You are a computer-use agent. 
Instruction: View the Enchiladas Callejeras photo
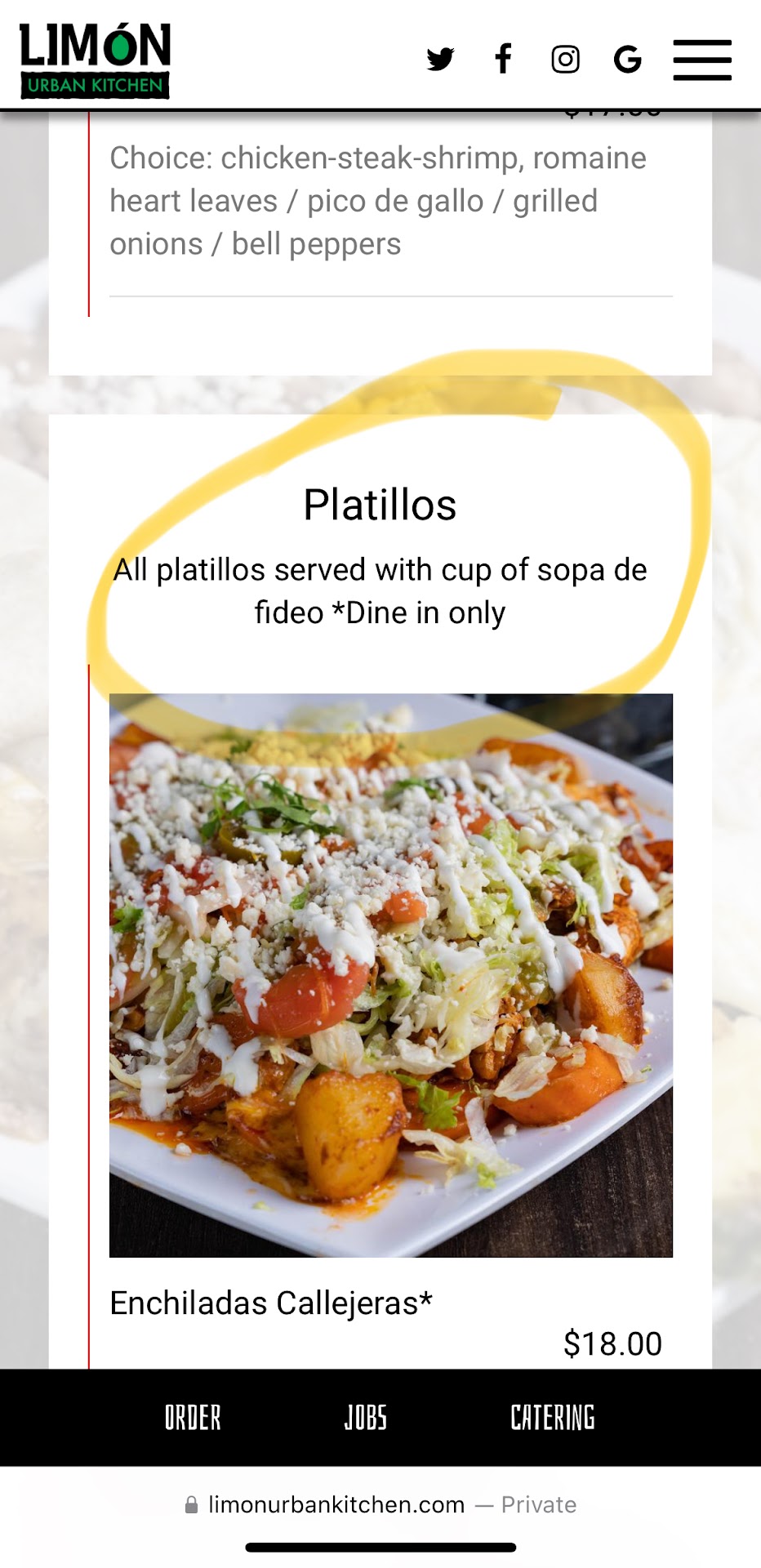pyautogui.click(x=390, y=974)
